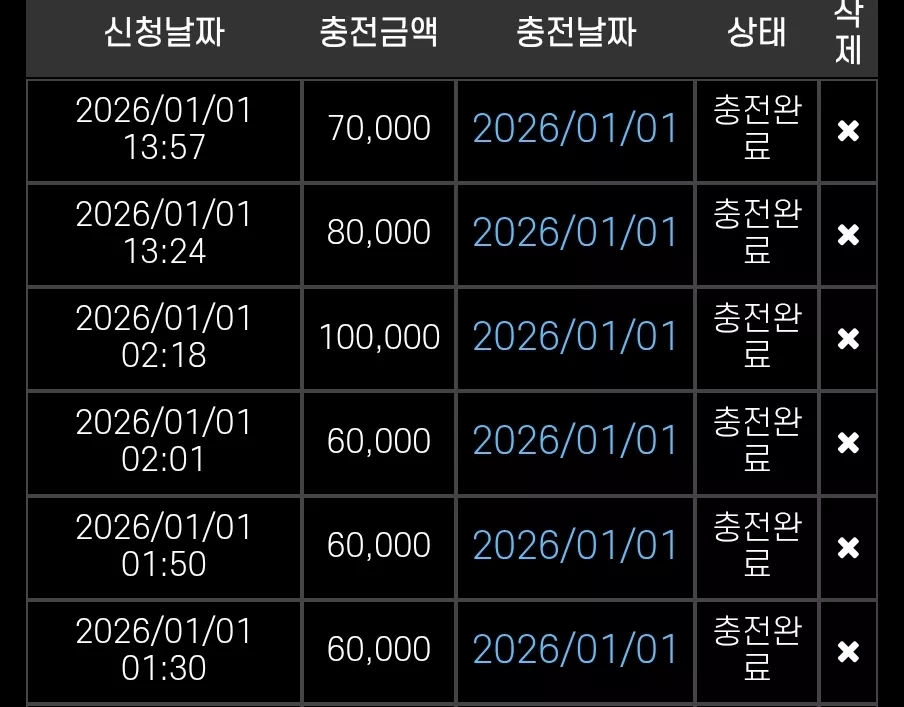Remove the 01:50 charge record
This screenshot has height=707, width=904.
pos(848,547)
